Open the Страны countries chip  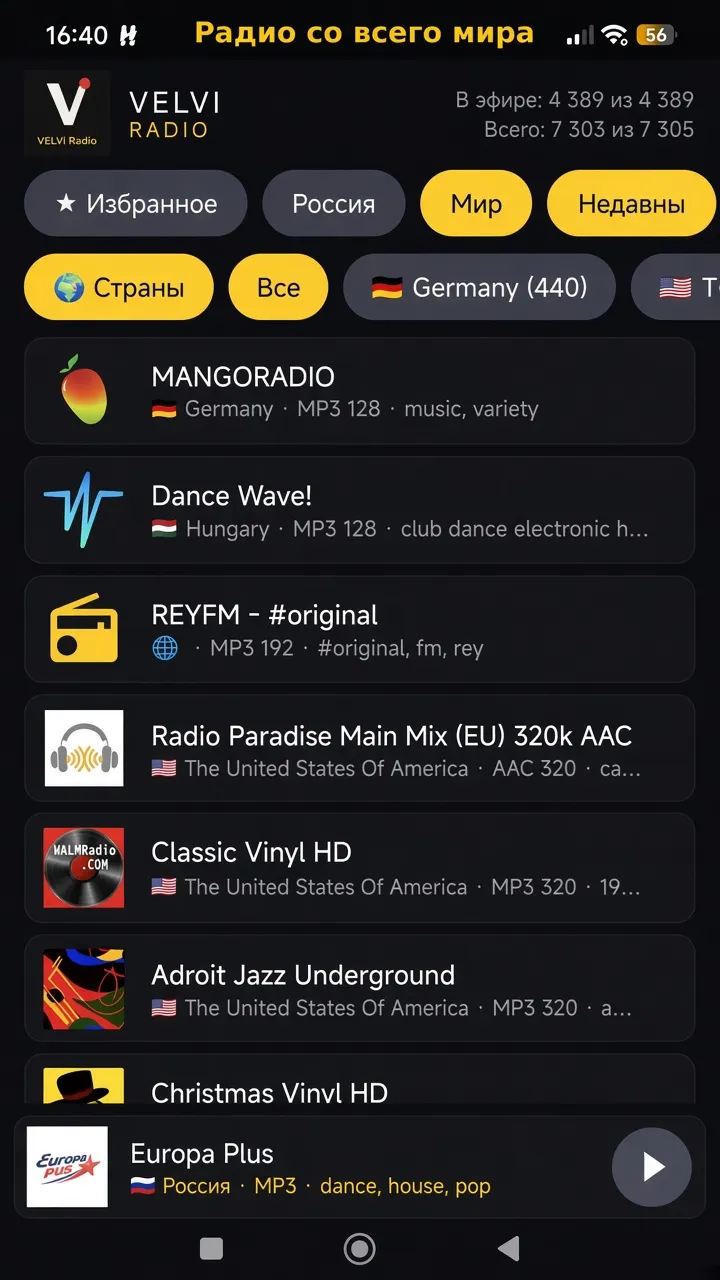click(x=119, y=287)
